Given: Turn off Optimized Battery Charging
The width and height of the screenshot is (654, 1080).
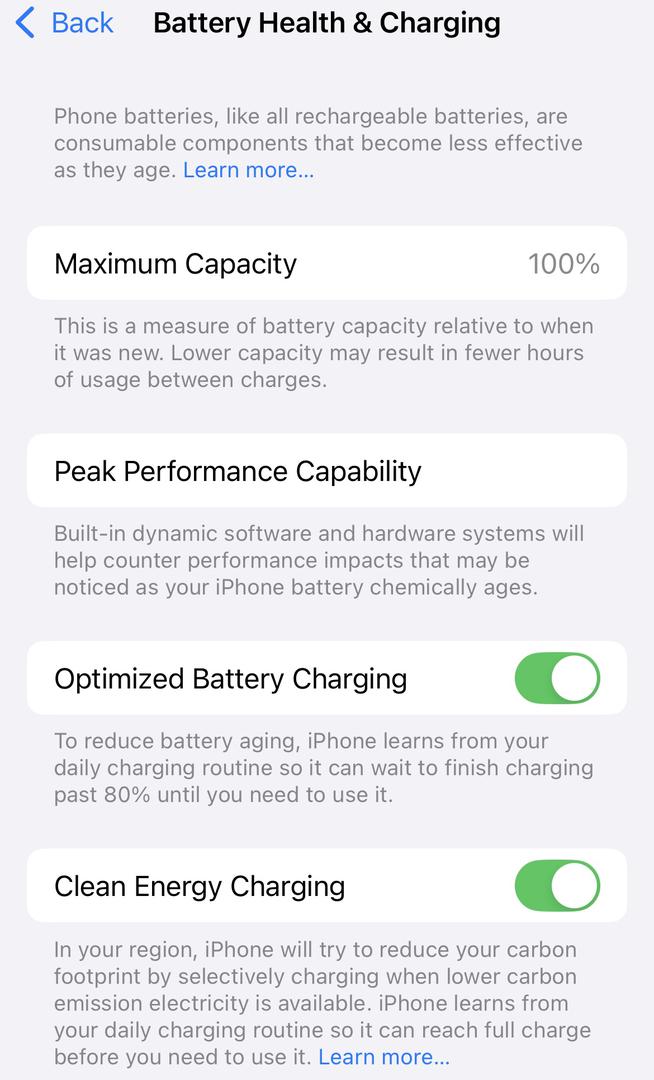Looking at the screenshot, I should tap(557, 679).
